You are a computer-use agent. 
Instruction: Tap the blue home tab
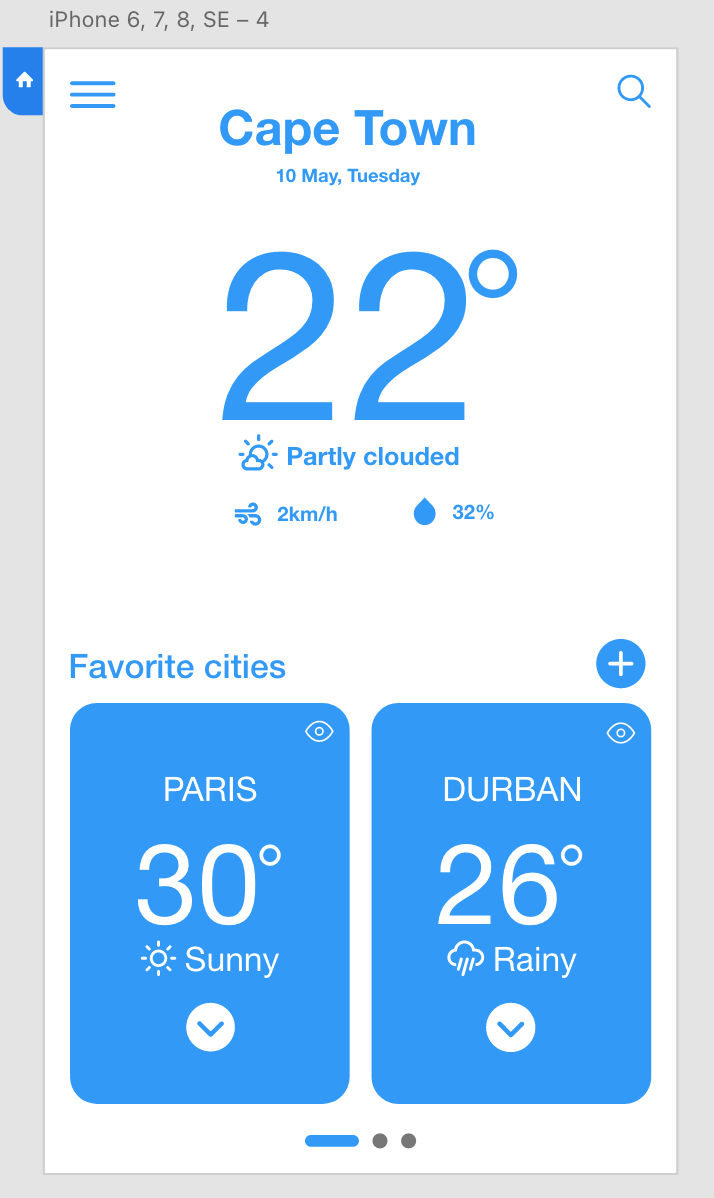[x=24, y=81]
